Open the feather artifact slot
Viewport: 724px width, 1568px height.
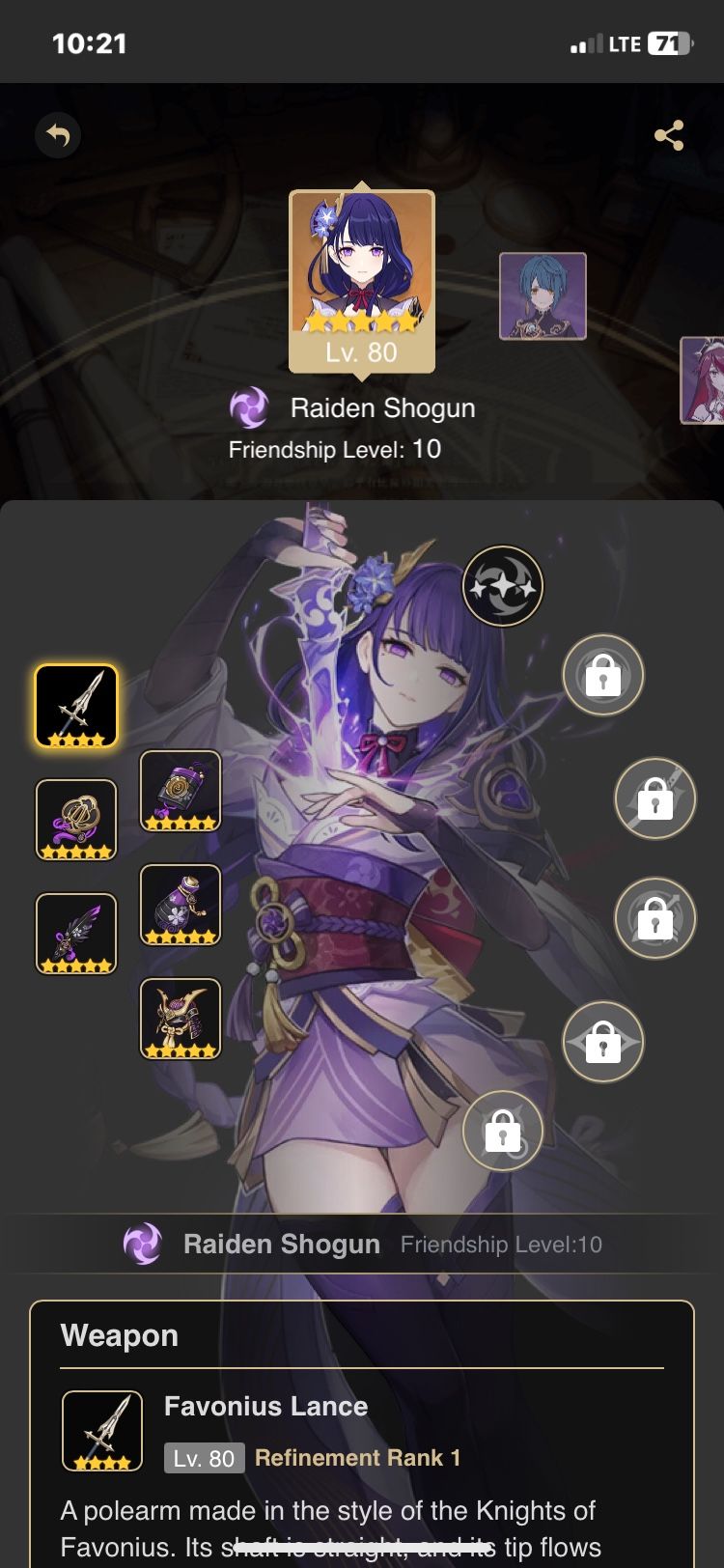tap(76, 934)
